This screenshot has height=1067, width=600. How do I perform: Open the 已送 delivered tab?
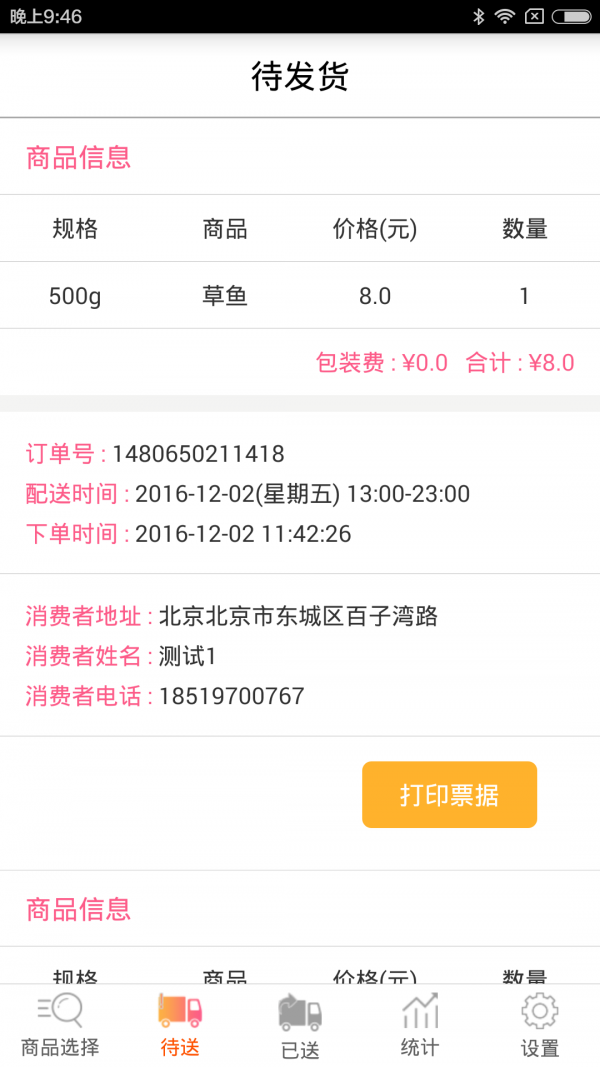300,1026
